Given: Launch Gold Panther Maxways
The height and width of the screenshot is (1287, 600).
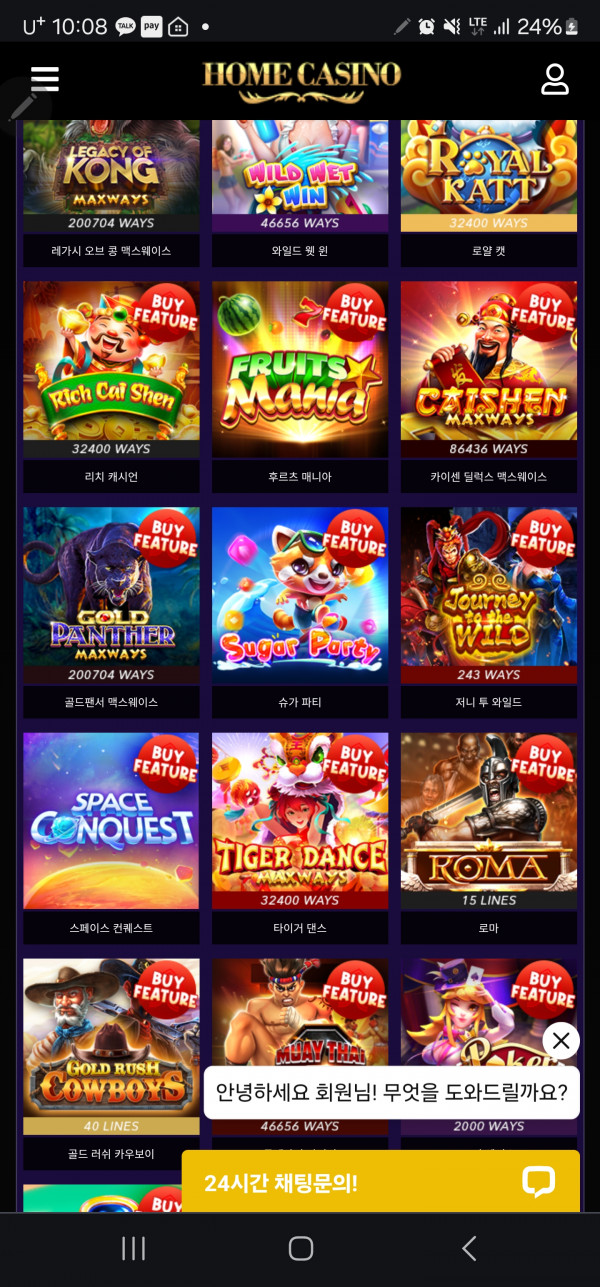Looking at the screenshot, I should pyautogui.click(x=111, y=595).
